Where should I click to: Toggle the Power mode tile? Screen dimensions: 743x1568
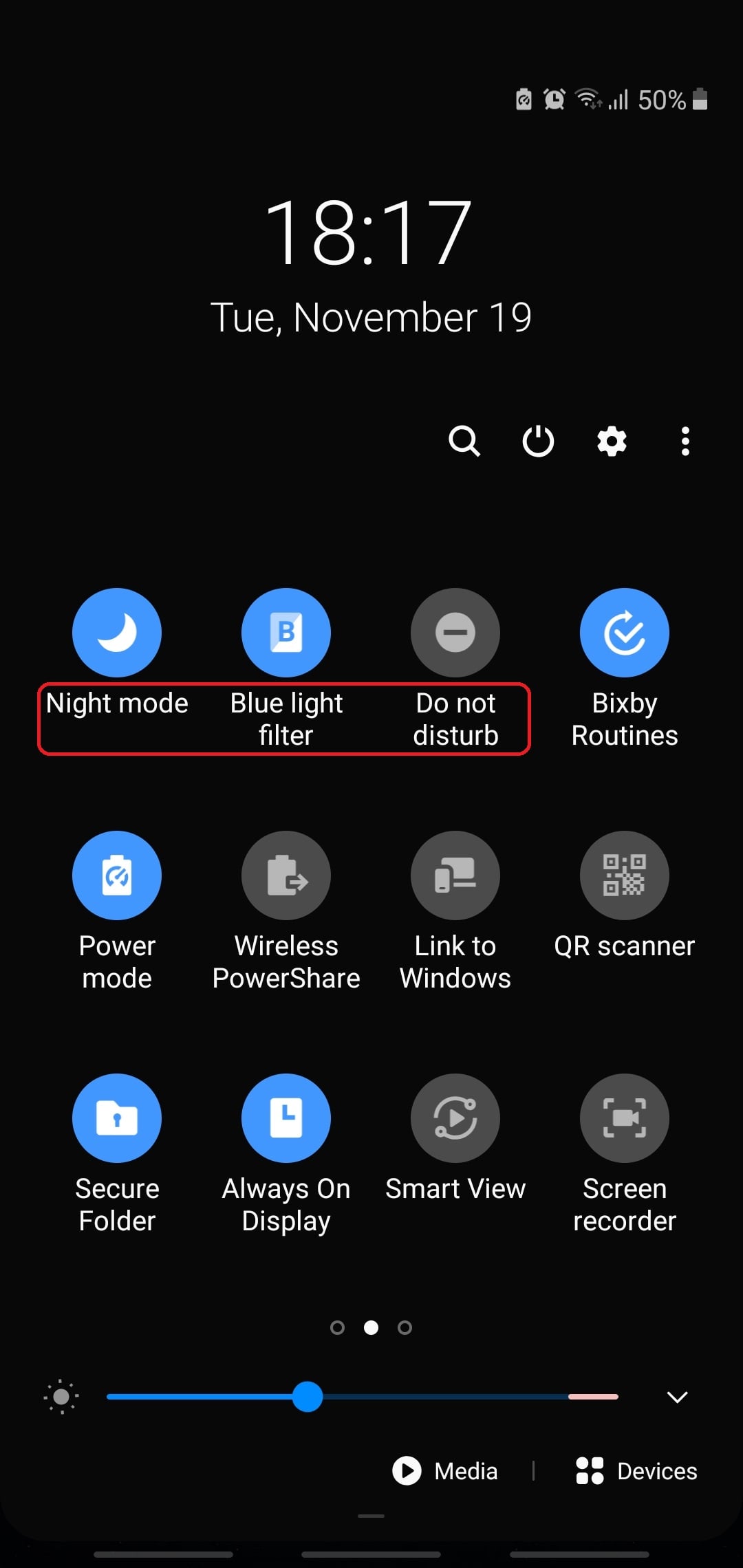point(117,875)
